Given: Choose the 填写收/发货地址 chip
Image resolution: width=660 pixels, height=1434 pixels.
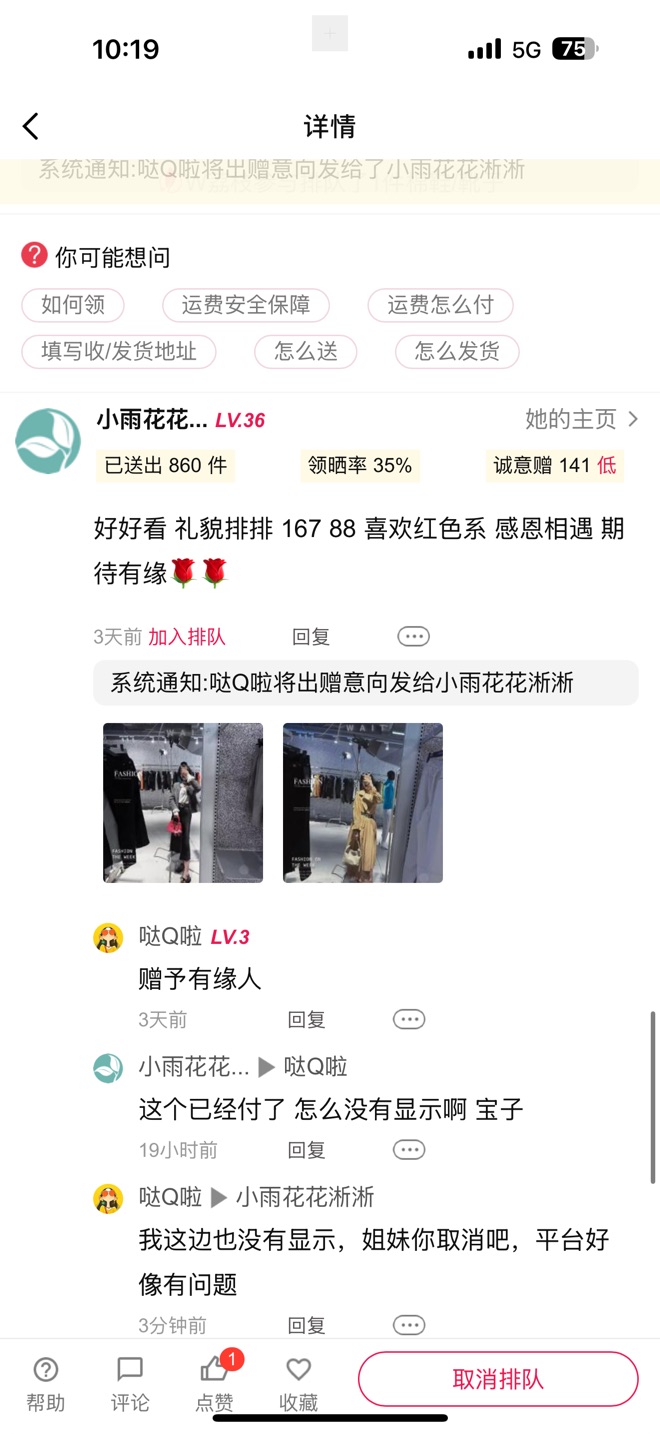Looking at the screenshot, I should (119, 351).
